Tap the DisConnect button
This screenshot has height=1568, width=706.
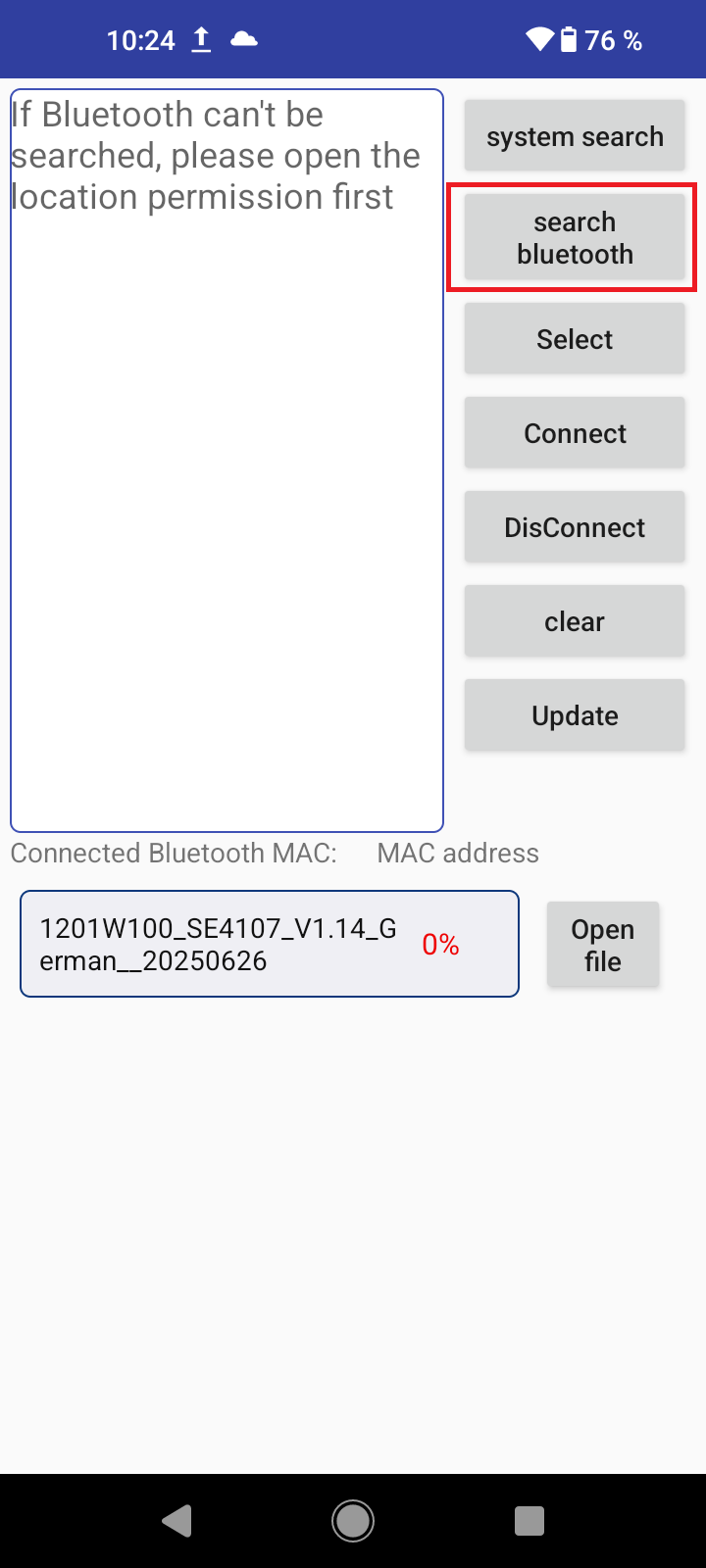pyautogui.click(x=575, y=527)
